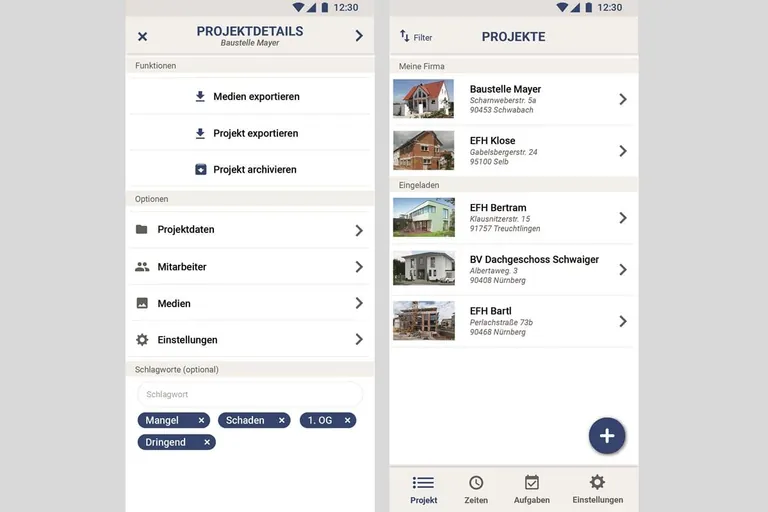Focus the Schlagwort input field
The image size is (768, 512).
click(x=249, y=394)
